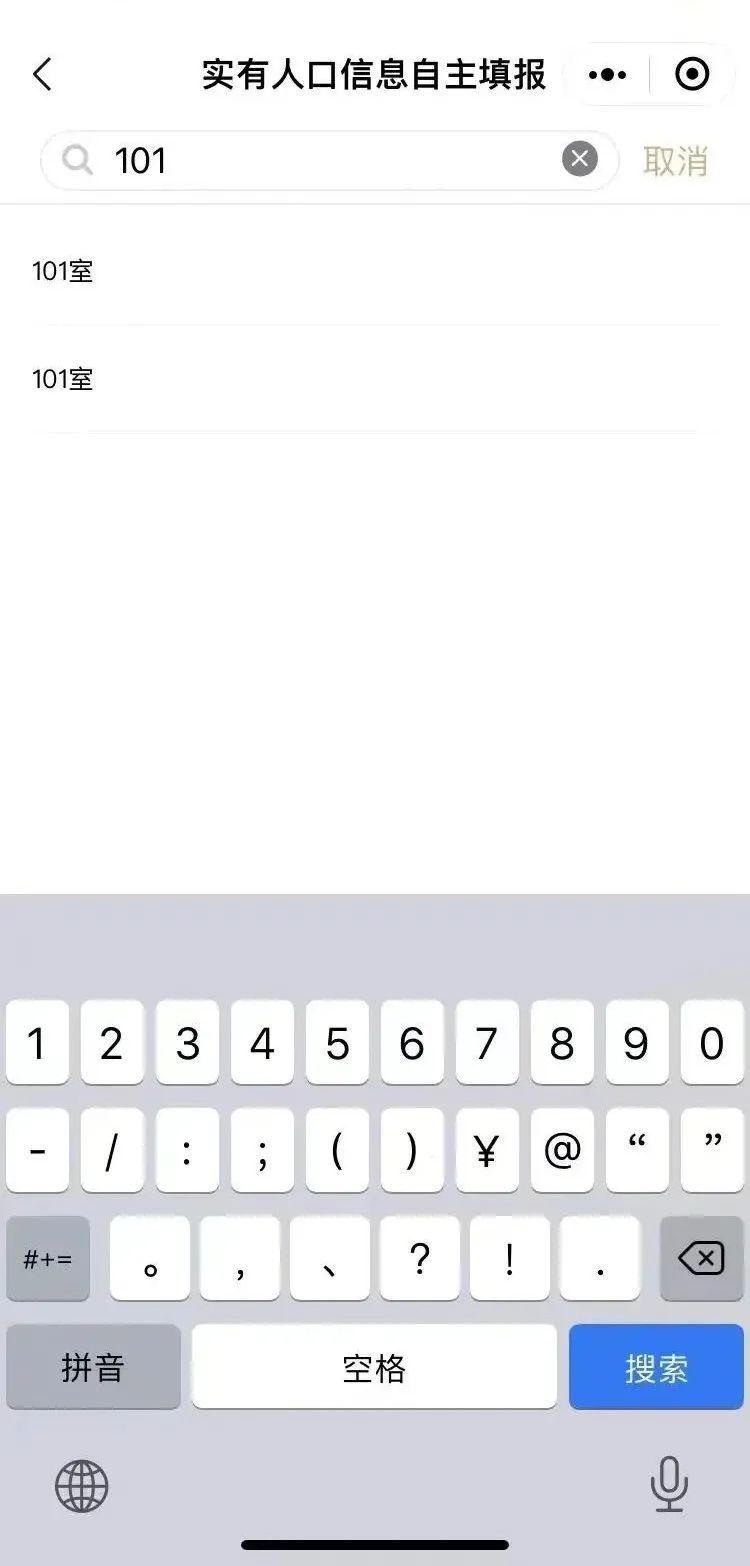Hit the keyboard backspace key
Image resolution: width=750 pixels, height=1566 pixels.
click(701, 1259)
